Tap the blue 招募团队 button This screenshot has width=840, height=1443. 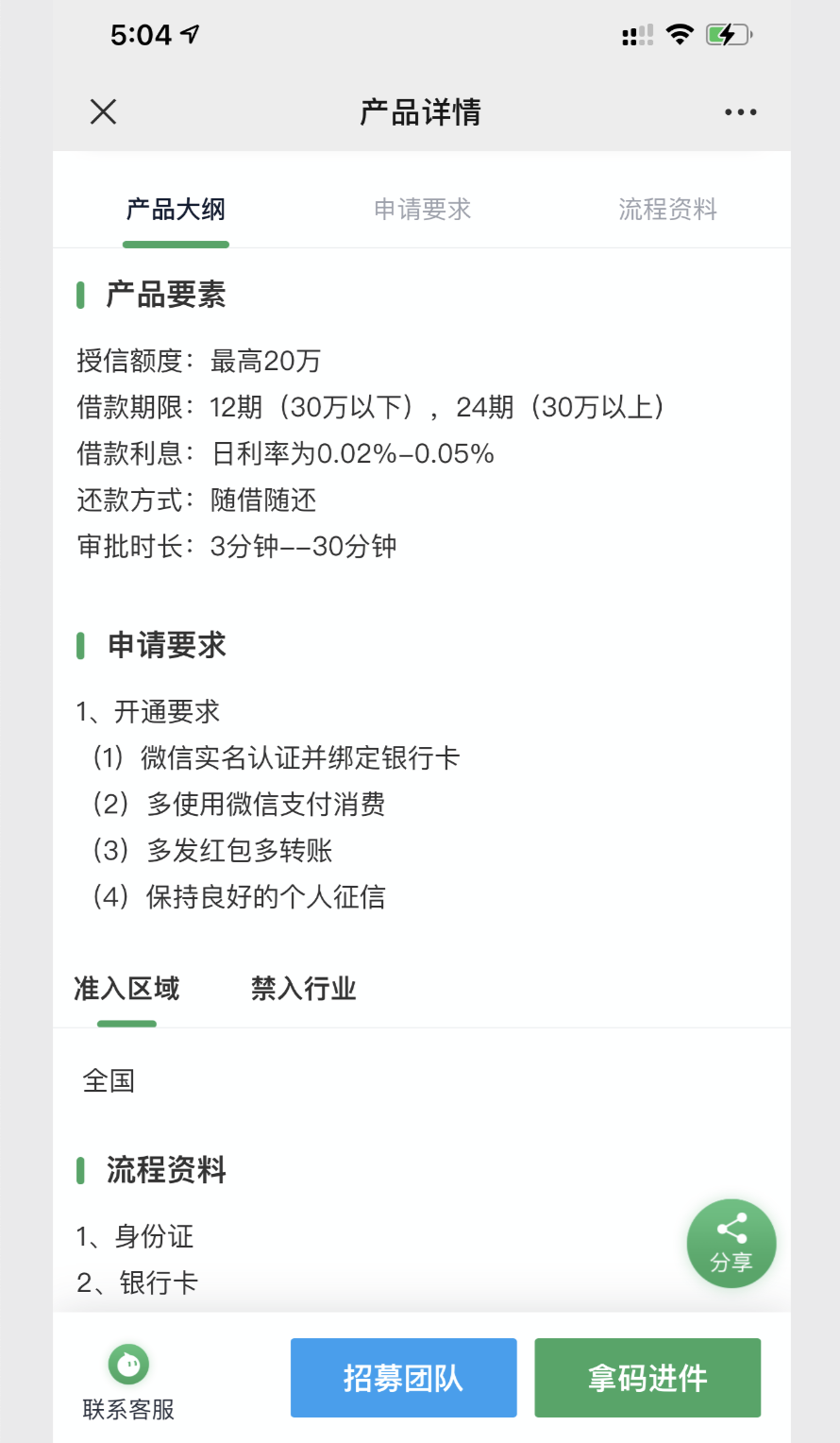pos(403,1378)
